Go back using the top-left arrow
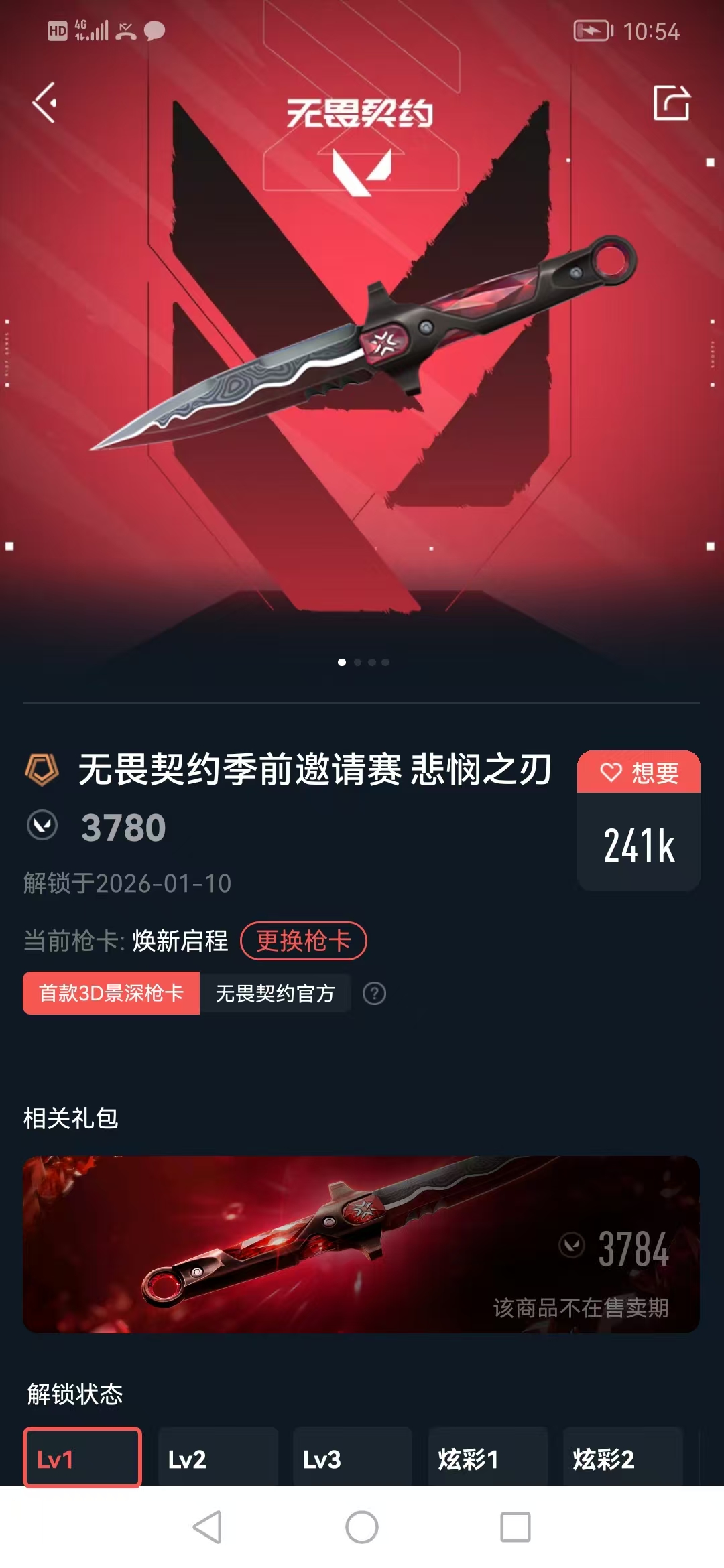Image resolution: width=724 pixels, height=1568 pixels. [x=45, y=103]
